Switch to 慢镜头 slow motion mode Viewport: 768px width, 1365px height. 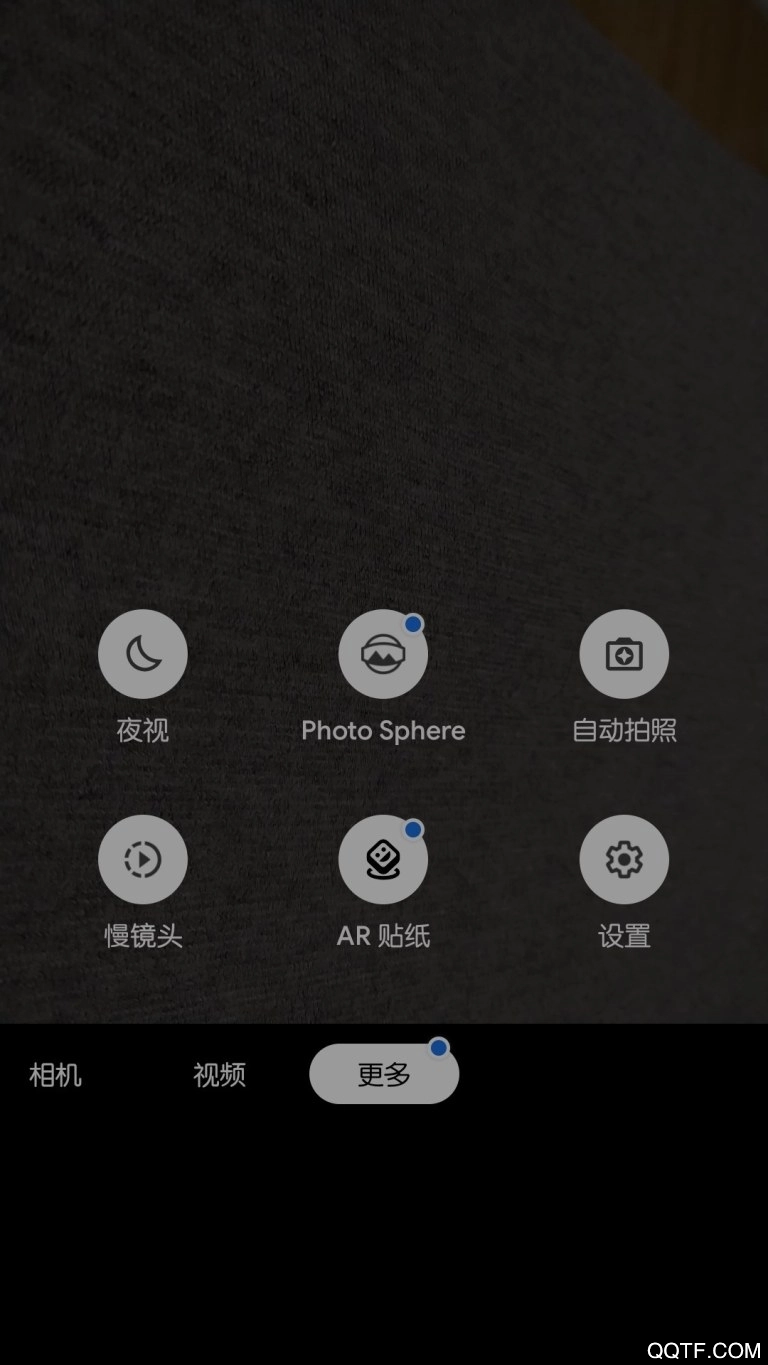click(x=143, y=859)
